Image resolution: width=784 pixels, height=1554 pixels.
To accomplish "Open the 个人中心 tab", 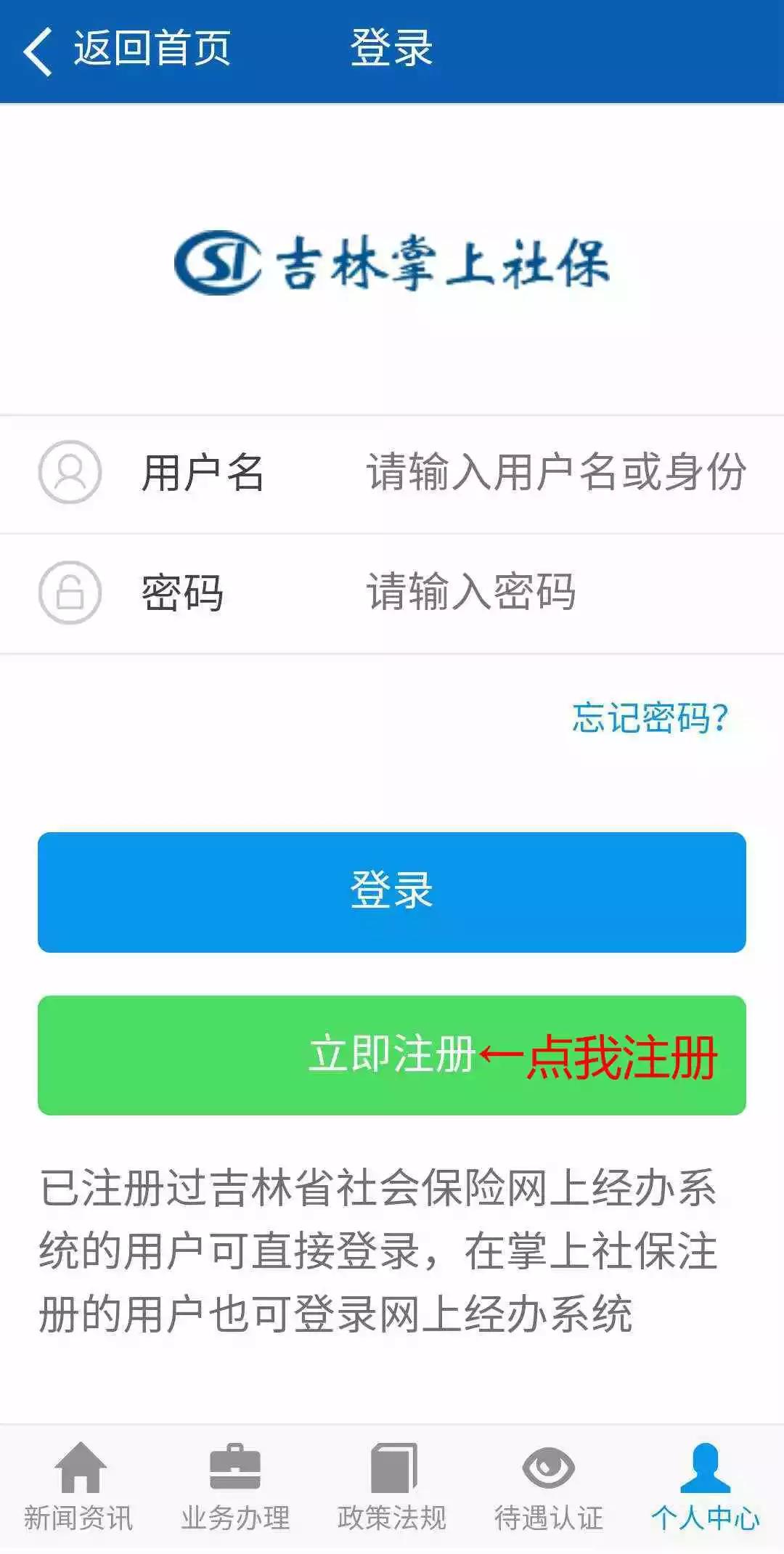I will coord(706,1487).
